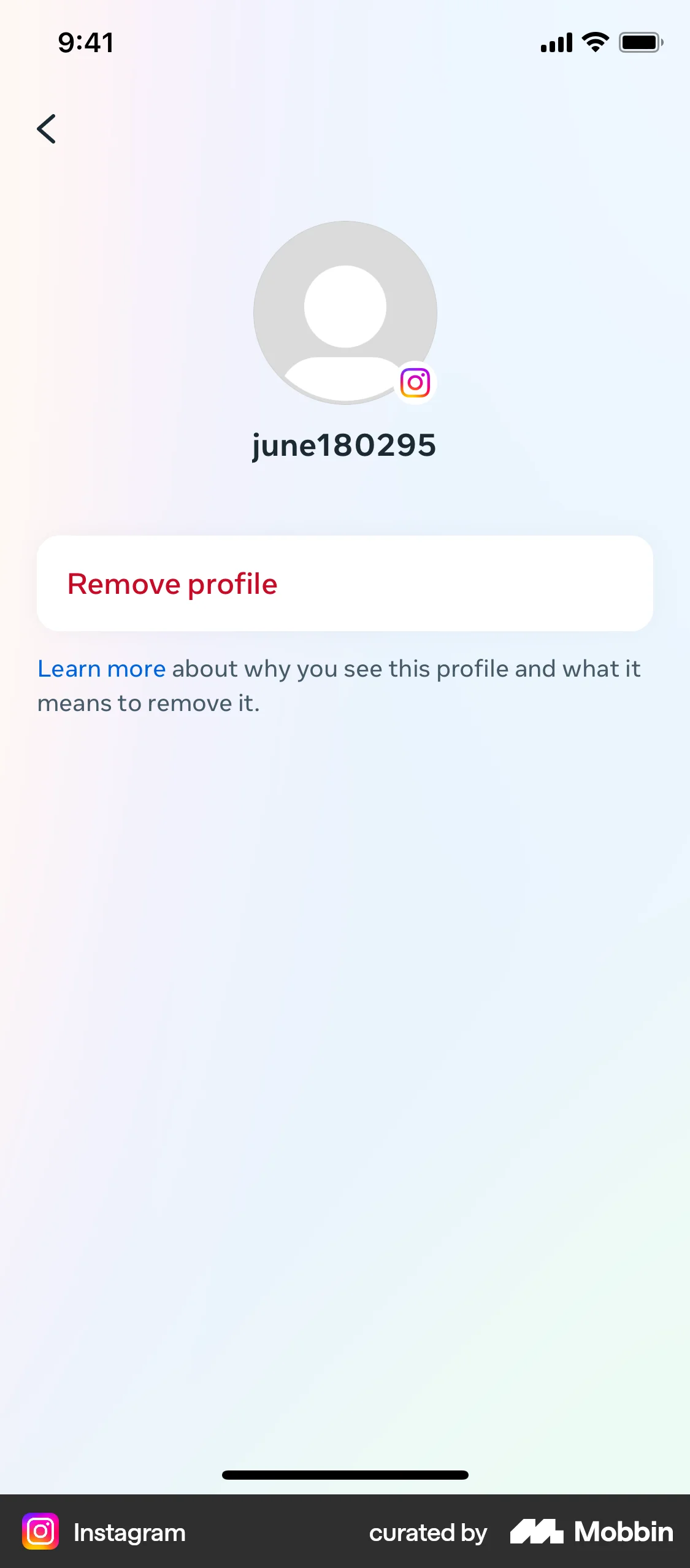Screen dimensions: 690x1568
Task: Tap the curated by text
Action: [427, 1532]
